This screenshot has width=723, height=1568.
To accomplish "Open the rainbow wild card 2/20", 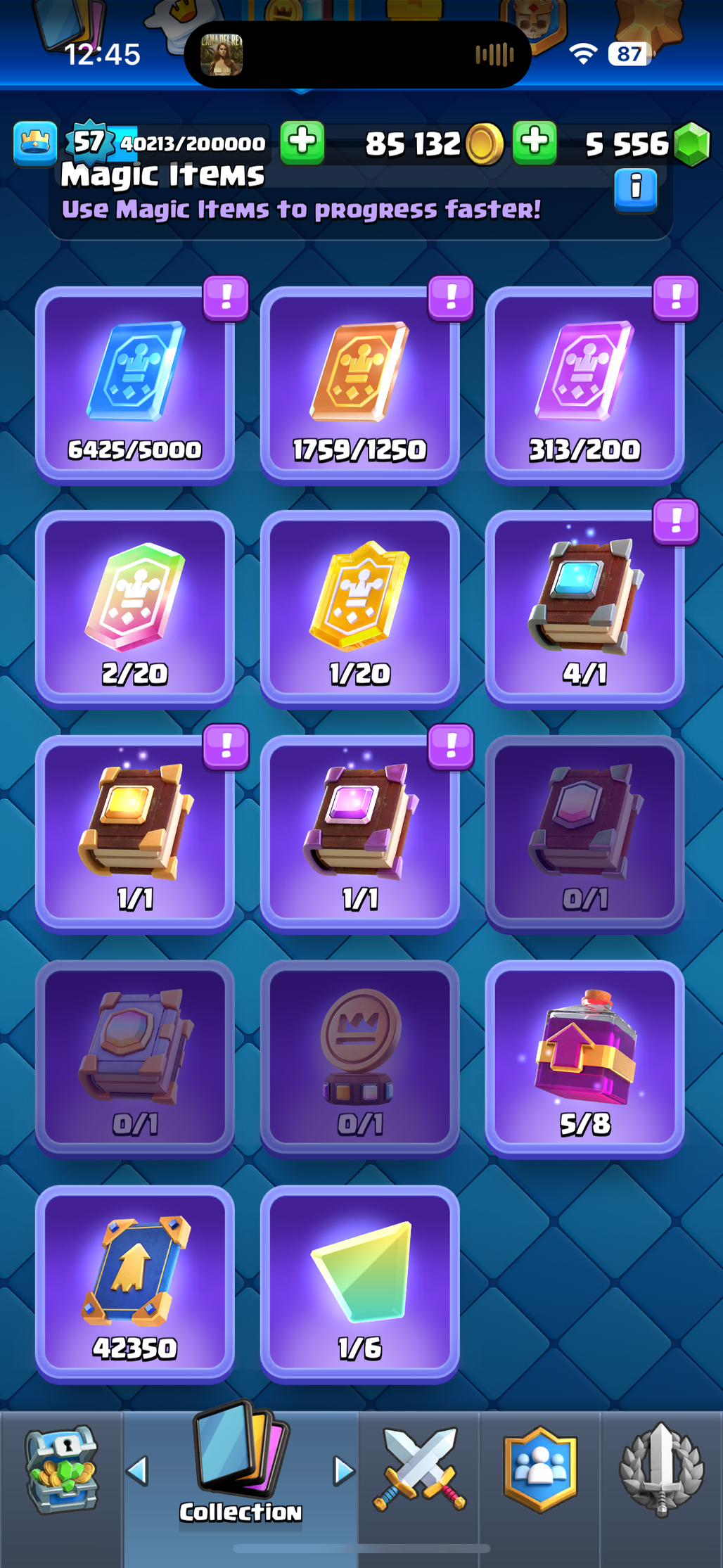I will tap(135, 609).
